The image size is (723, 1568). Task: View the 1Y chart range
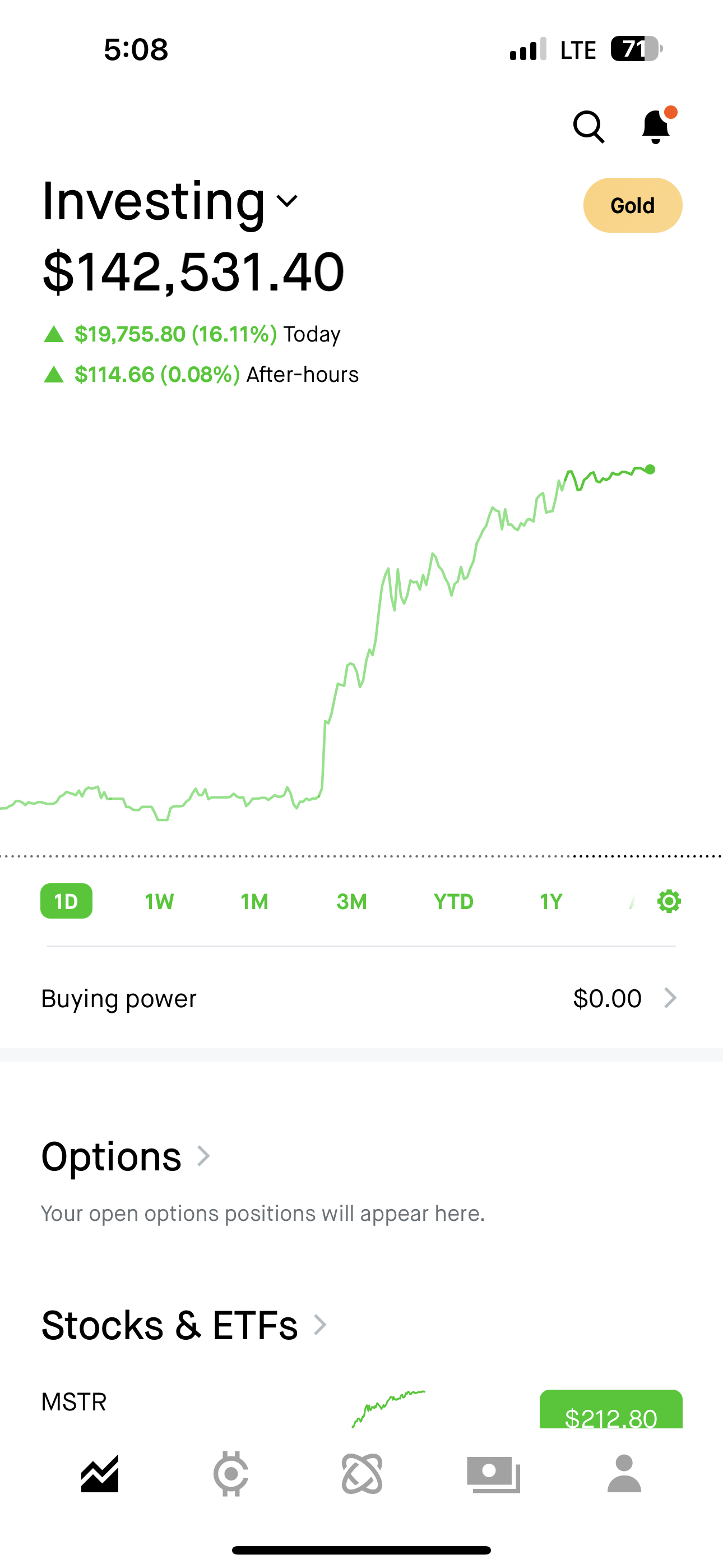[x=551, y=901]
